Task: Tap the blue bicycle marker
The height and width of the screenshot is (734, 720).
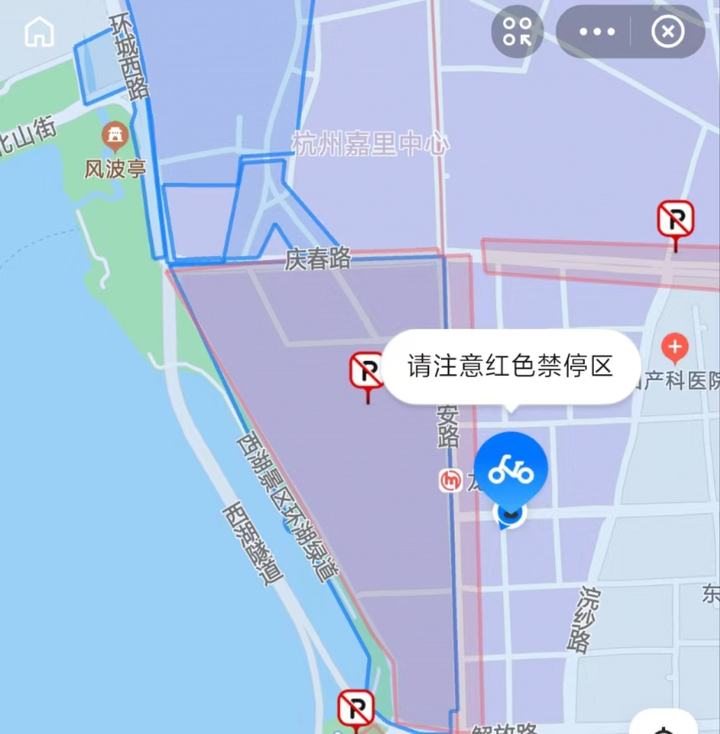Action: [511, 470]
